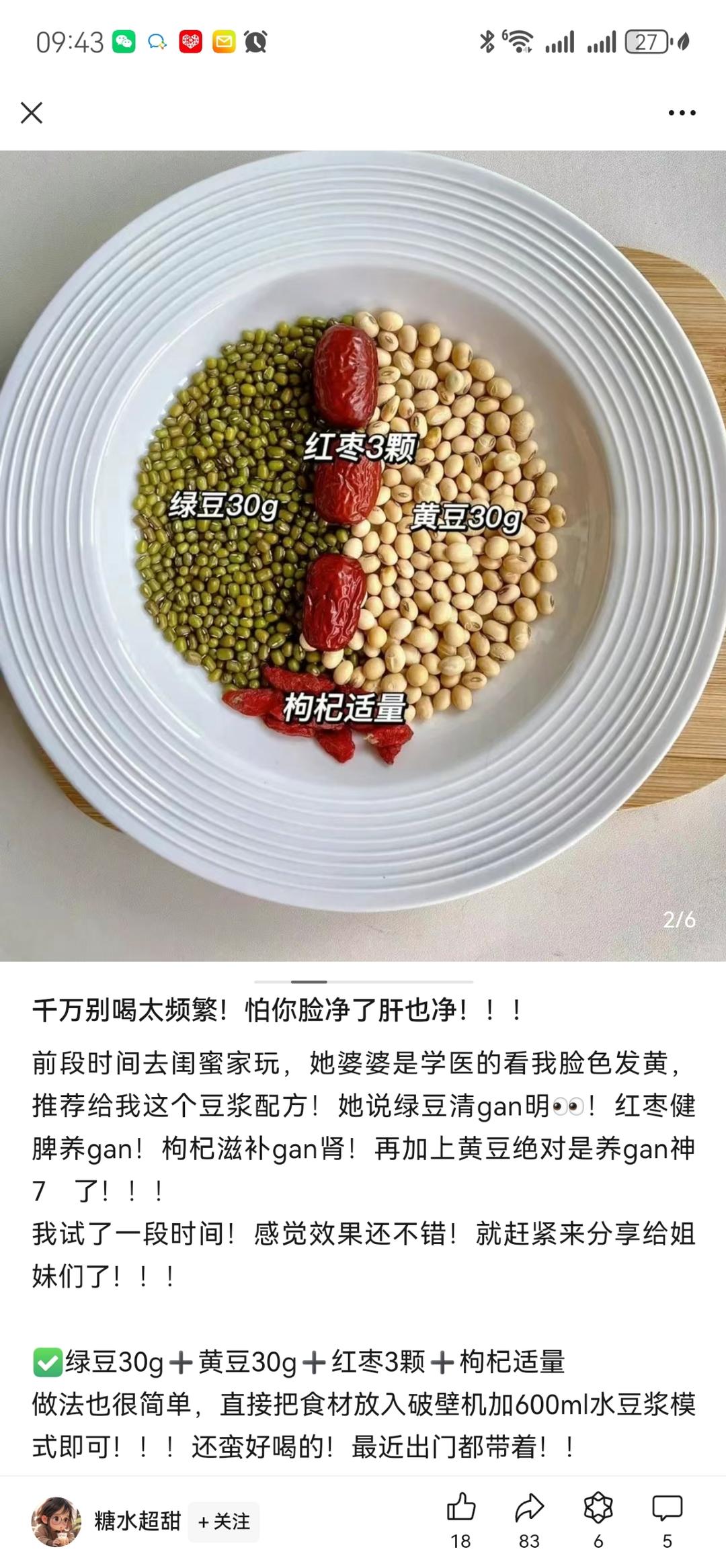
Task: Like this post with the thumbs-up icon
Action: pos(461,1508)
